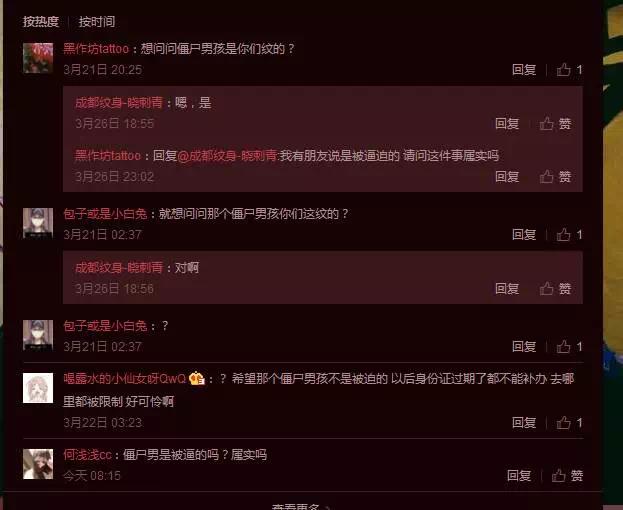The image size is (623, 510).
Task: Reply to 黑作坊tattoo's 3月21日 20:25 comment
Action: coord(524,70)
